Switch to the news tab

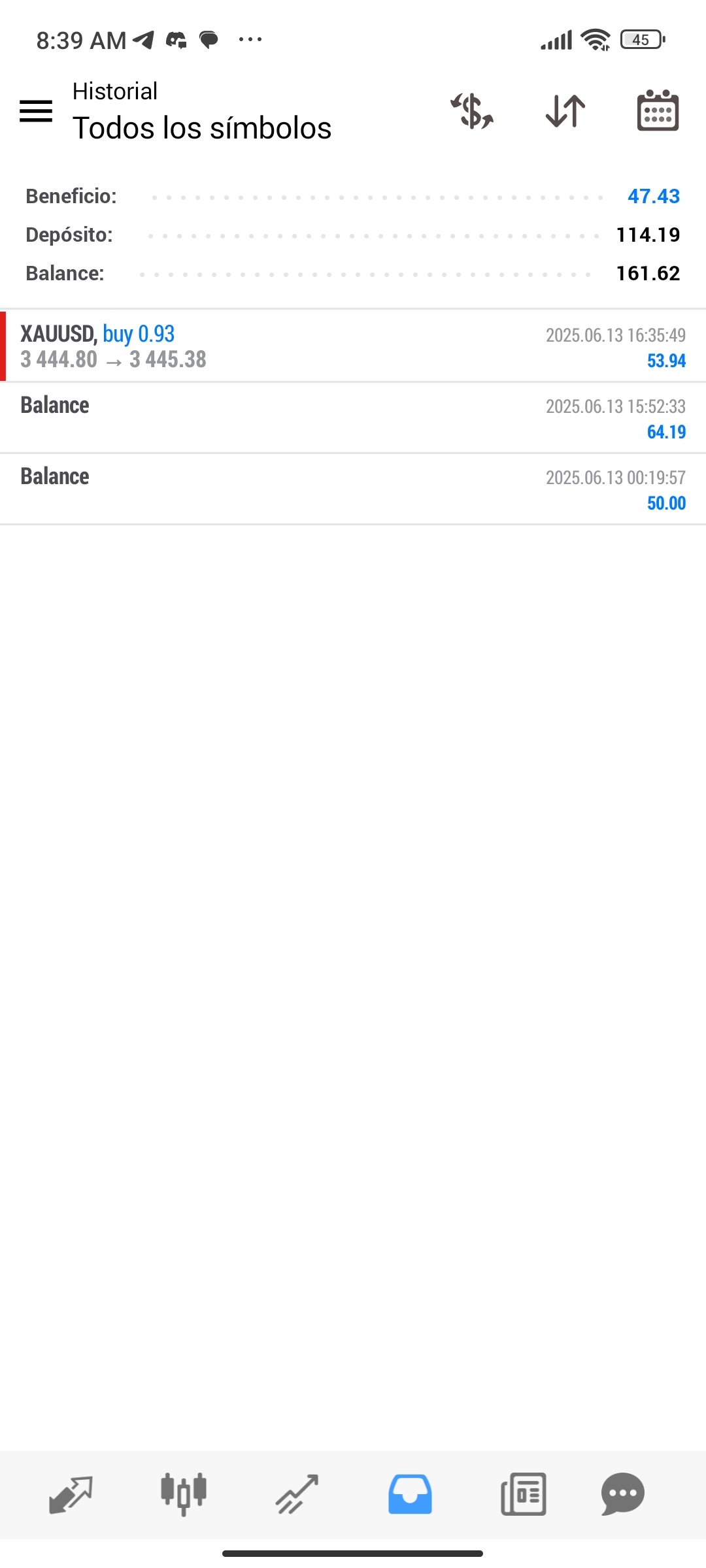point(523,1494)
